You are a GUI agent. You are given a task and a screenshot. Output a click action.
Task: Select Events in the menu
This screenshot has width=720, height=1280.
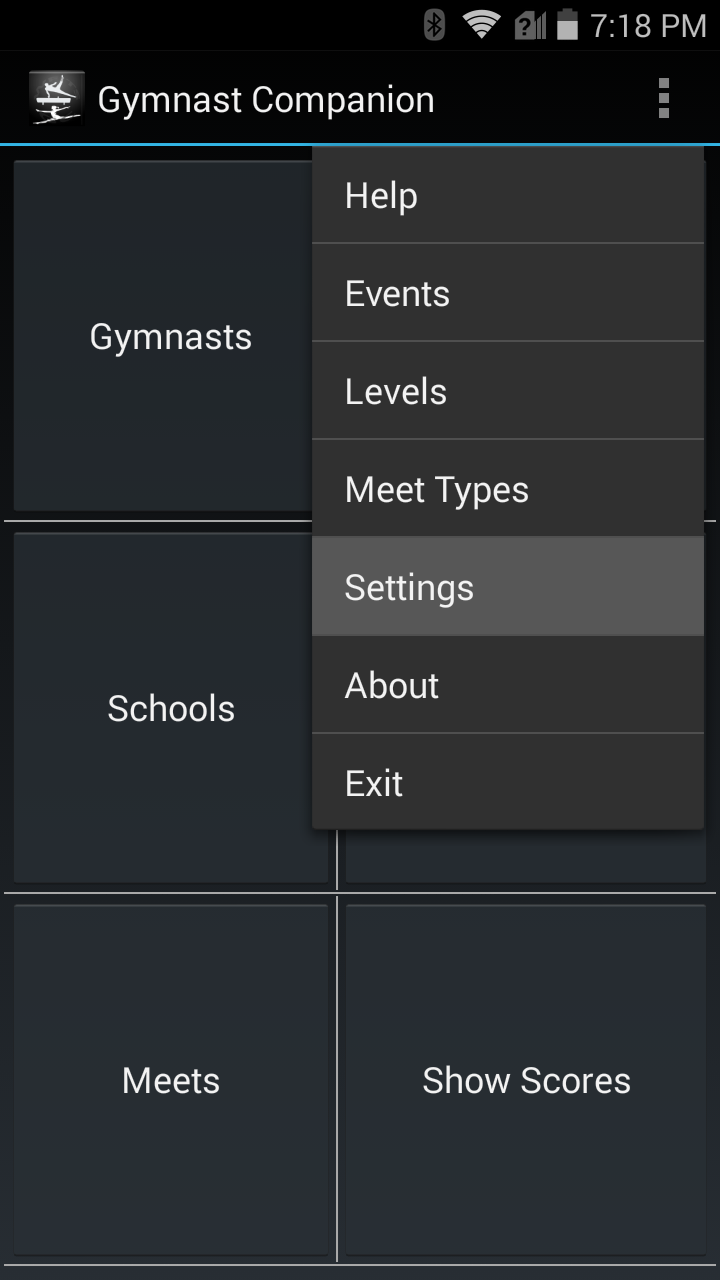click(x=508, y=293)
